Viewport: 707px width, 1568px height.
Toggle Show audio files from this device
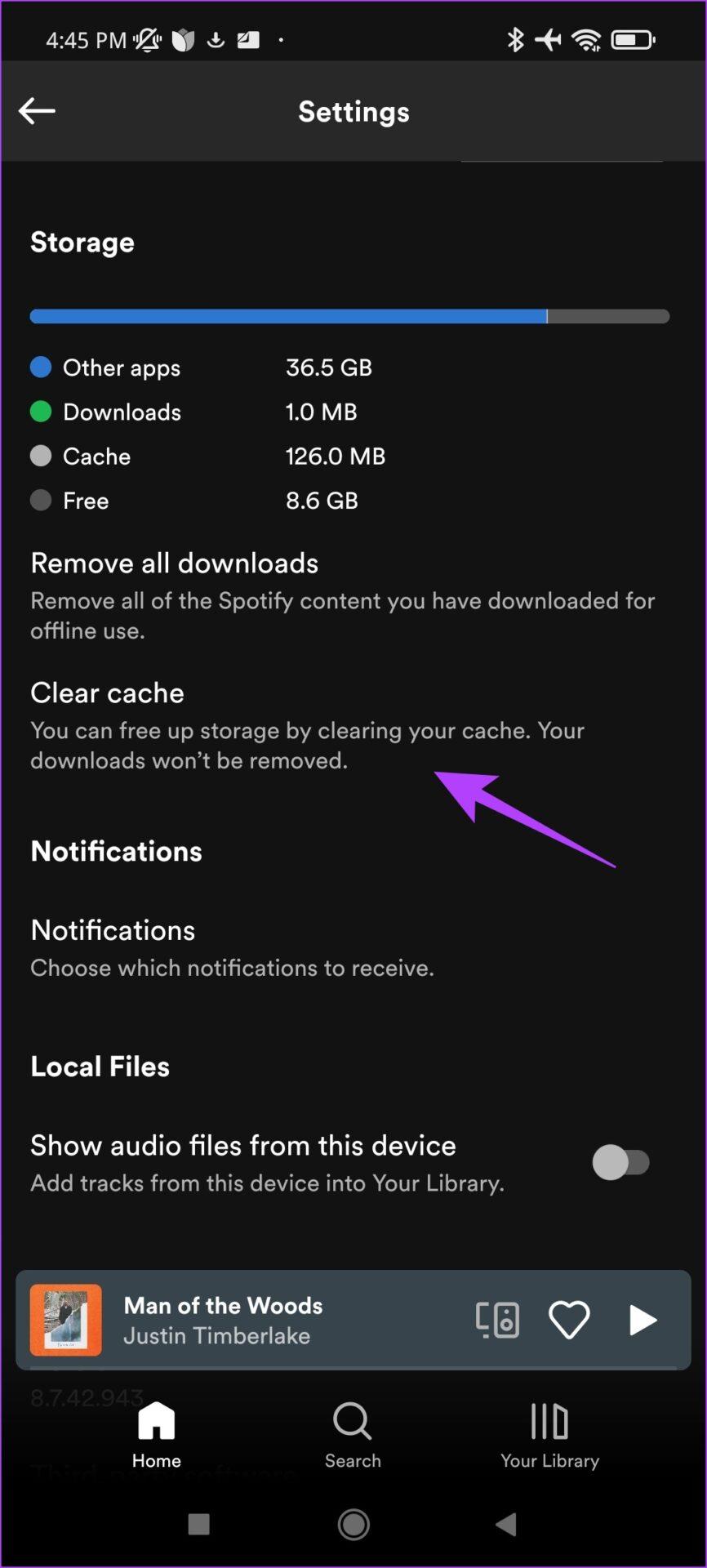(620, 1162)
